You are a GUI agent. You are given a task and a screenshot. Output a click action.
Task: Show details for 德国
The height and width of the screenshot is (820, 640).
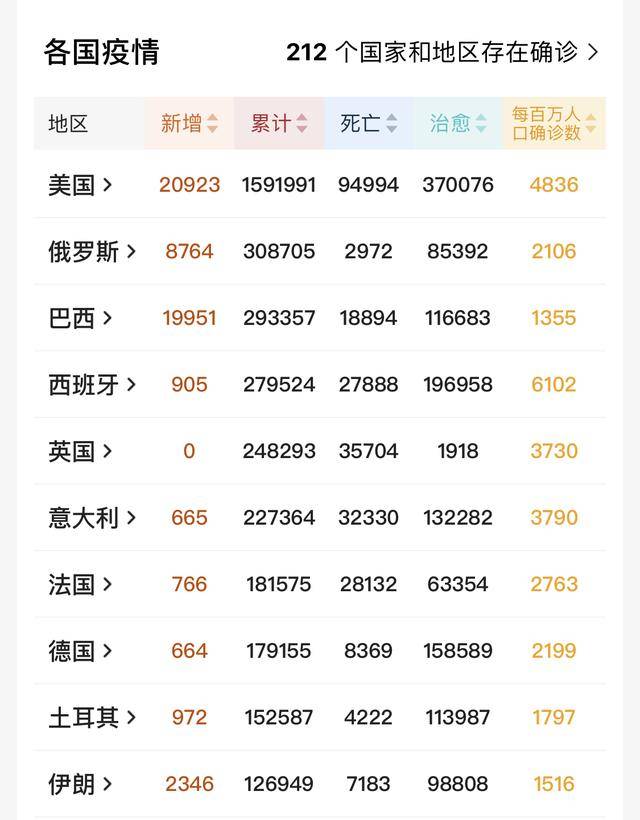(80, 651)
